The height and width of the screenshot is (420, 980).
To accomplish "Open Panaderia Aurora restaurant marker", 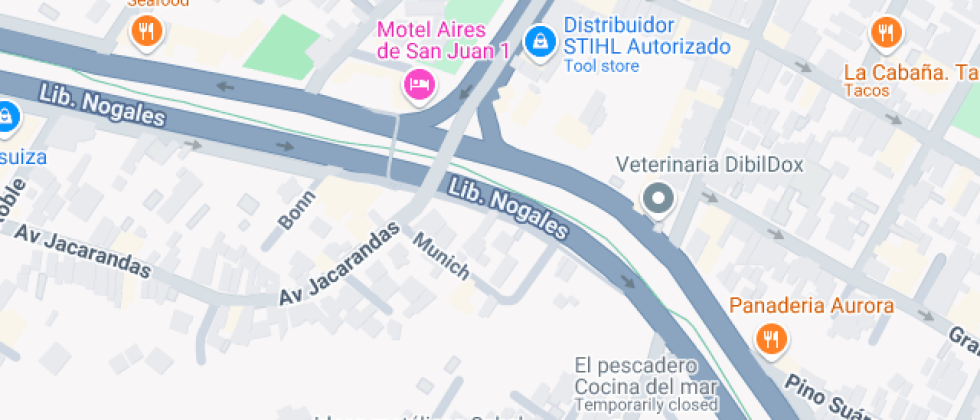I will (770, 338).
